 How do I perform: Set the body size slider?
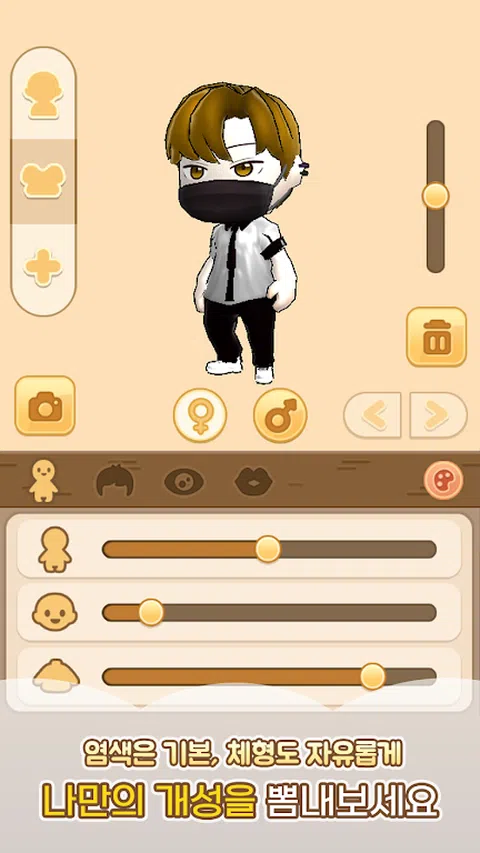pos(269,549)
